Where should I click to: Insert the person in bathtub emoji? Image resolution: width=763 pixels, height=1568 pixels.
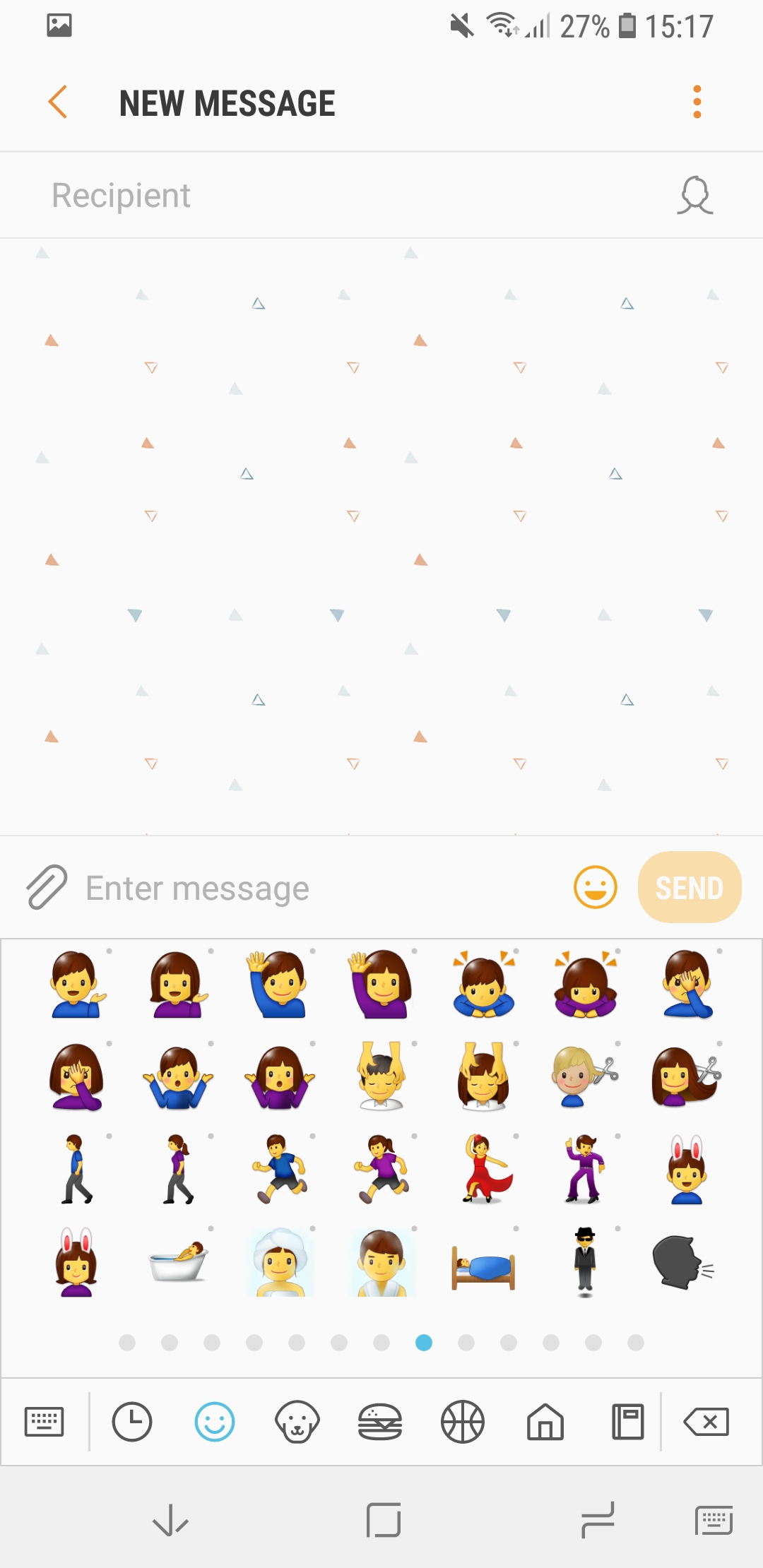(179, 1262)
